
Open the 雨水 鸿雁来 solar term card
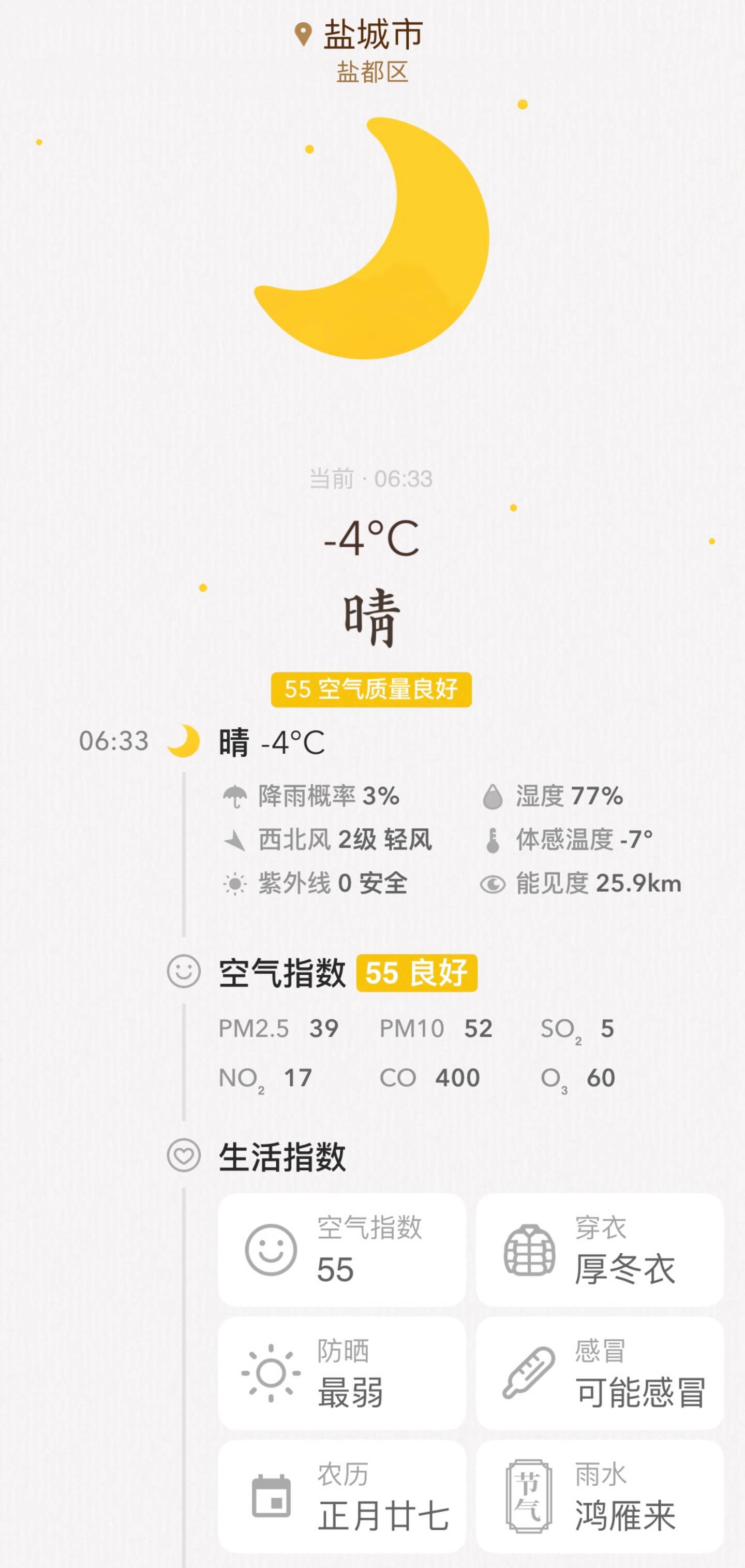coord(600,1497)
